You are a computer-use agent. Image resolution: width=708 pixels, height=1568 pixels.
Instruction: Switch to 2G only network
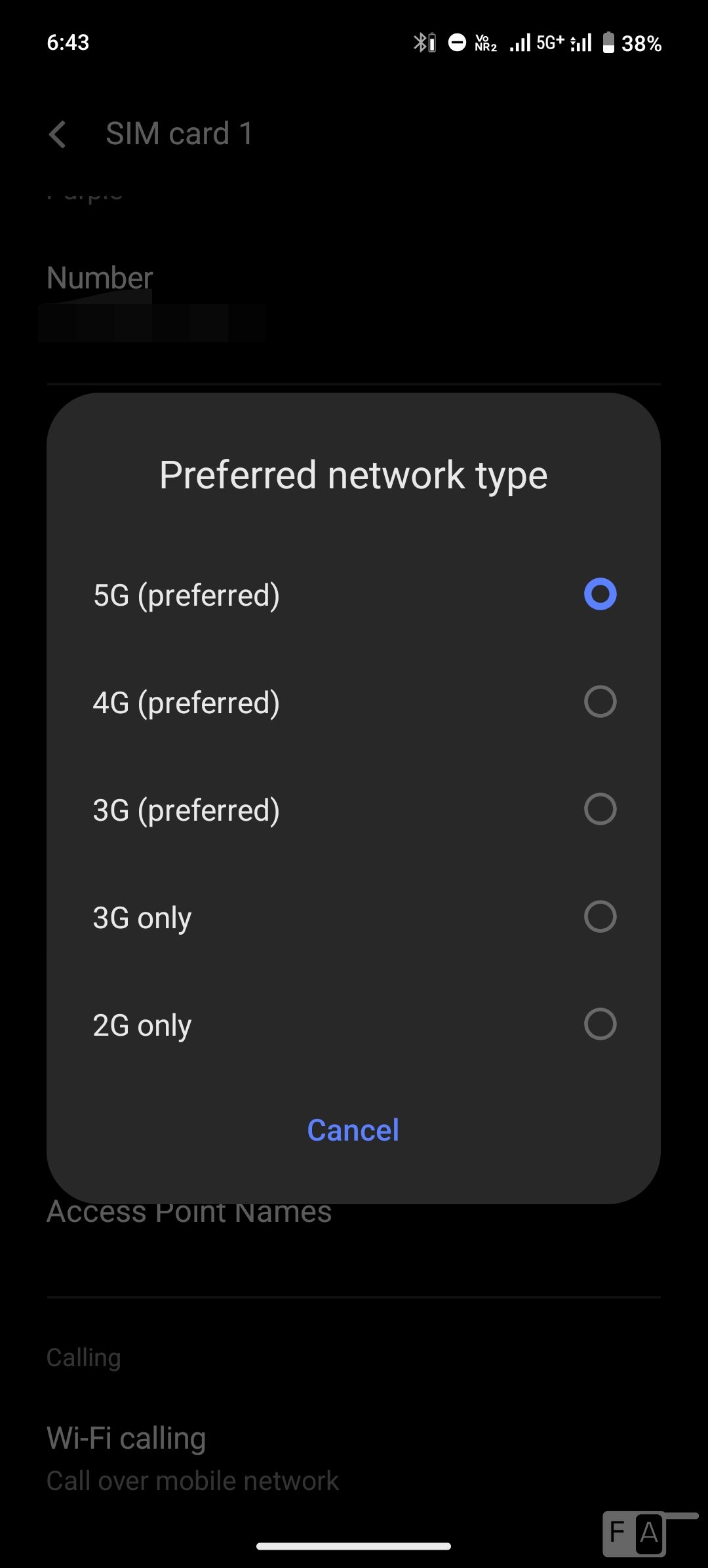(x=353, y=1025)
